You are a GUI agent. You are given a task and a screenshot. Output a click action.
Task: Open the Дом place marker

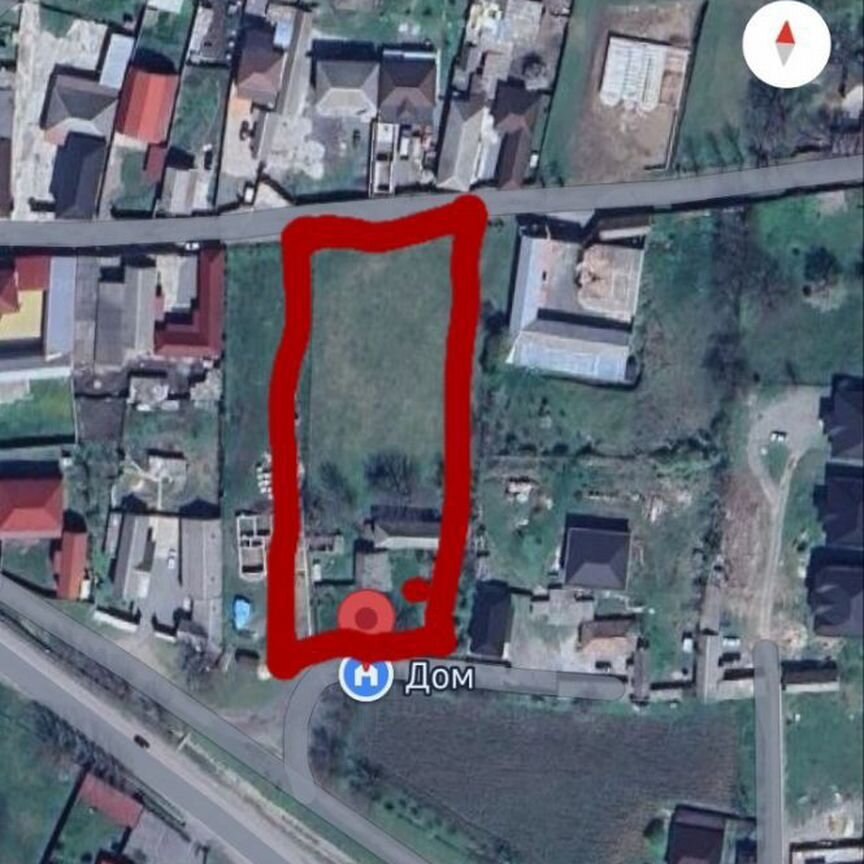click(x=366, y=678)
